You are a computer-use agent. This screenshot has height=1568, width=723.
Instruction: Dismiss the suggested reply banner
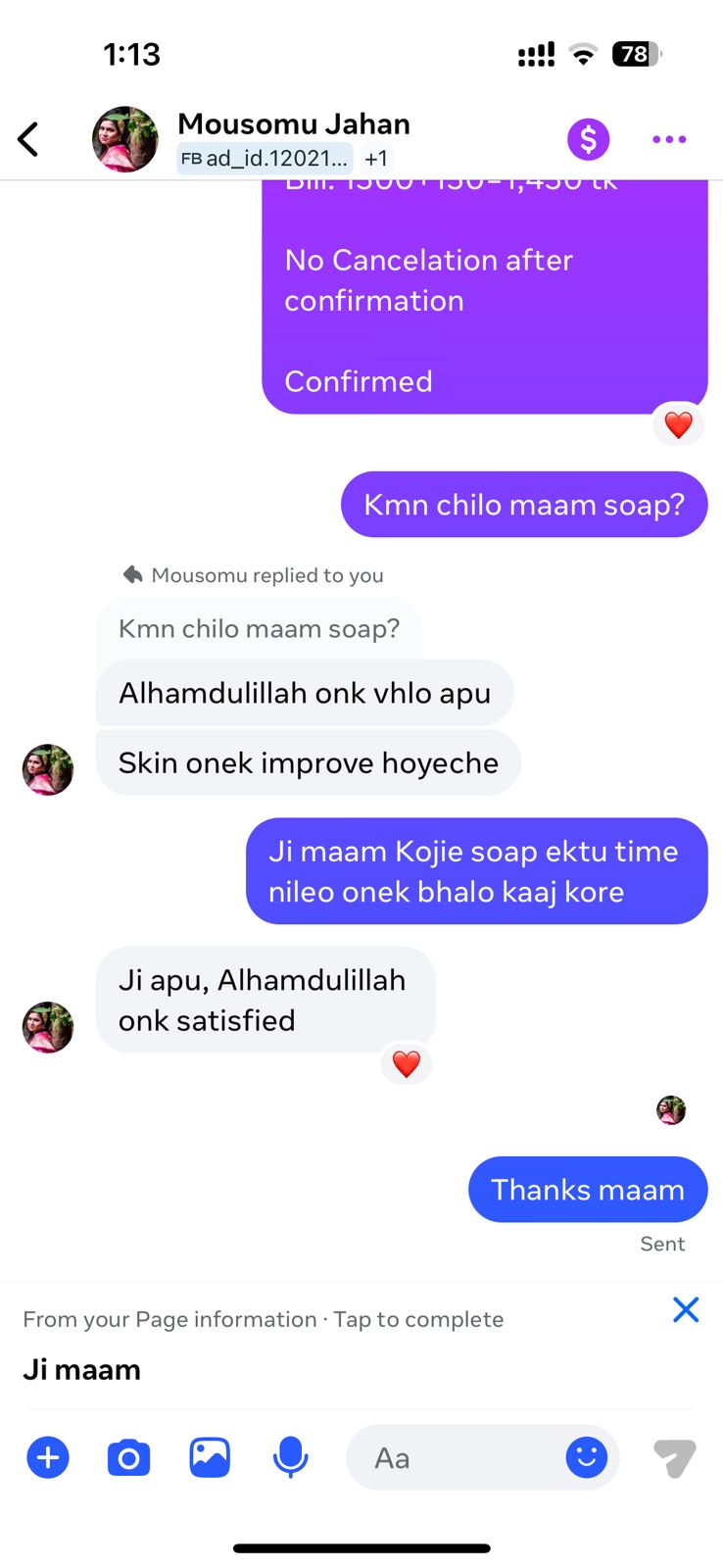(686, 1309)
